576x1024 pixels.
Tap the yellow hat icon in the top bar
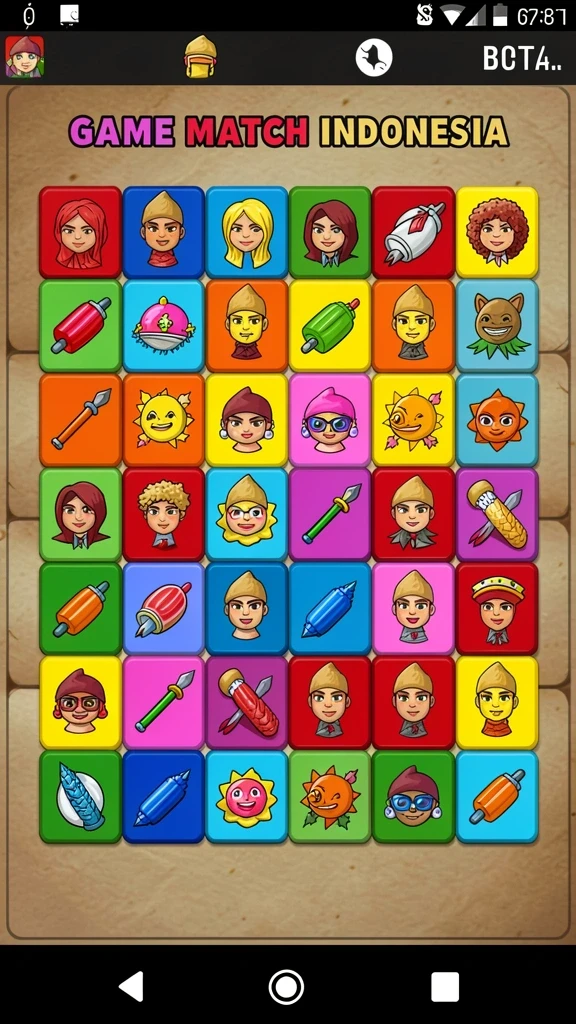pos(200,57)
